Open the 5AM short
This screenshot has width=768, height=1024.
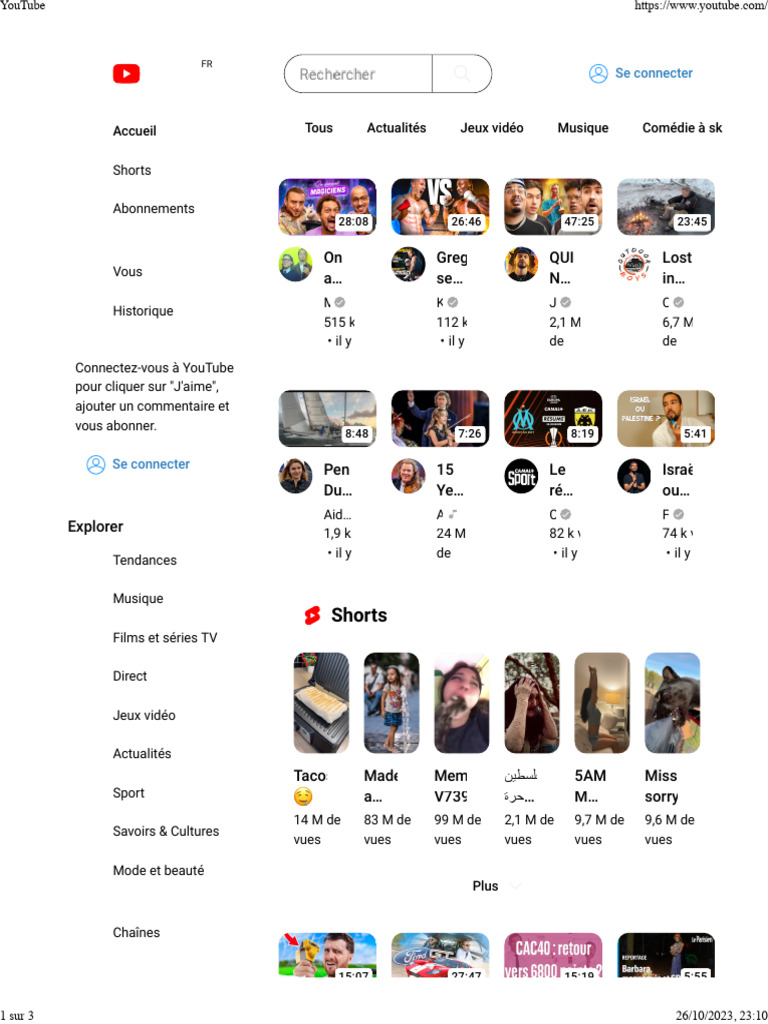point(601,703)
